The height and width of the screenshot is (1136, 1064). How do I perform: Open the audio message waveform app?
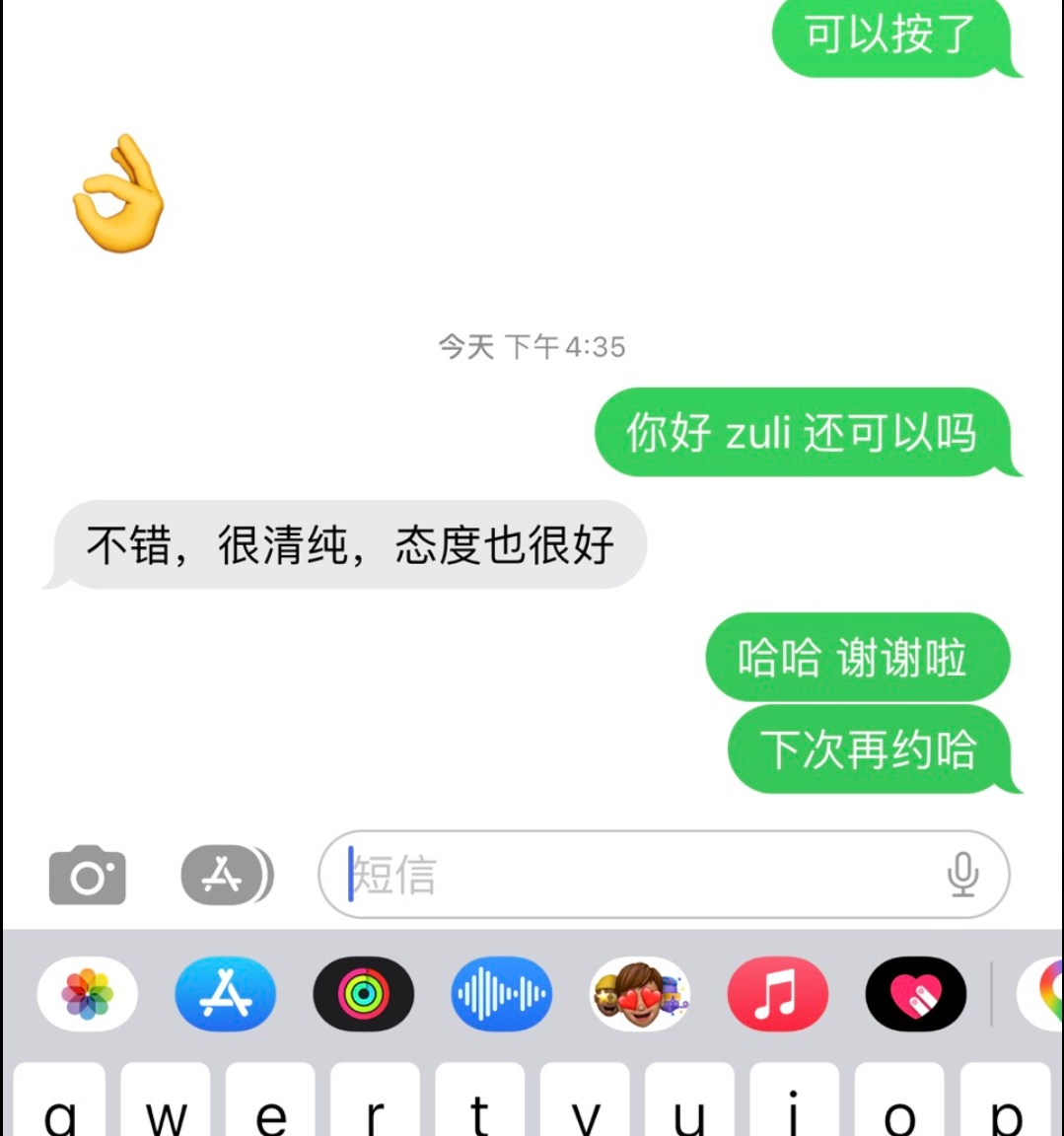coord(502,994)
